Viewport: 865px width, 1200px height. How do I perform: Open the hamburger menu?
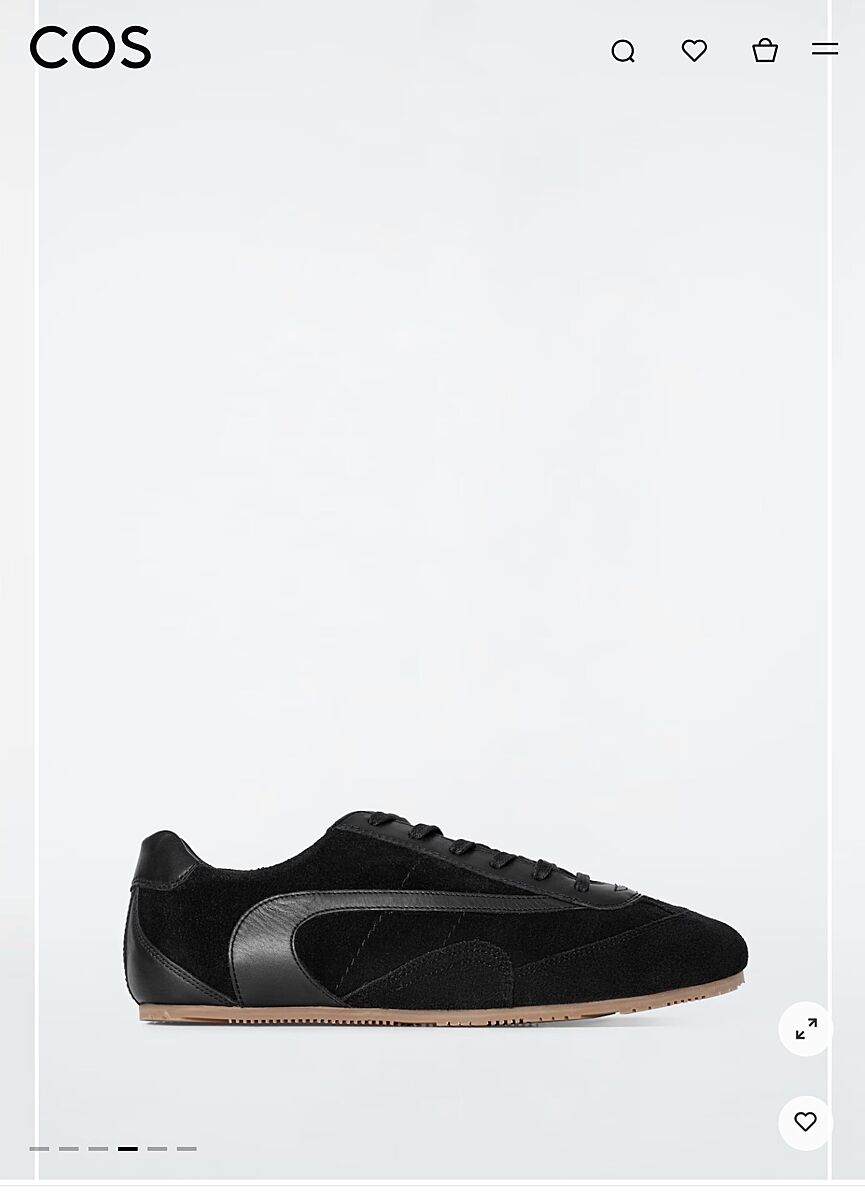pyautogui.click(x=825, y=49)
